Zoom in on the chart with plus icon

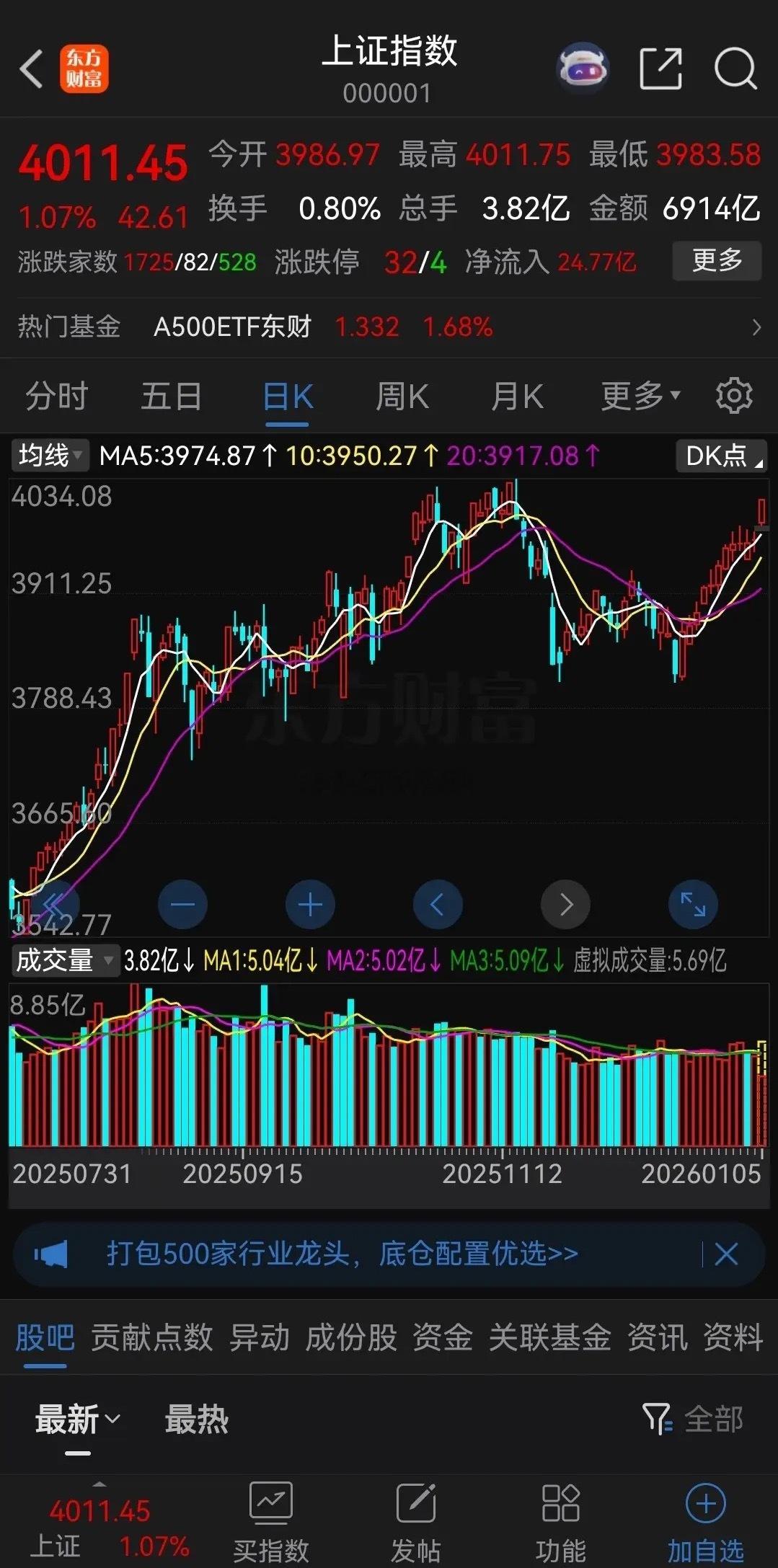[x=310, y=903]
